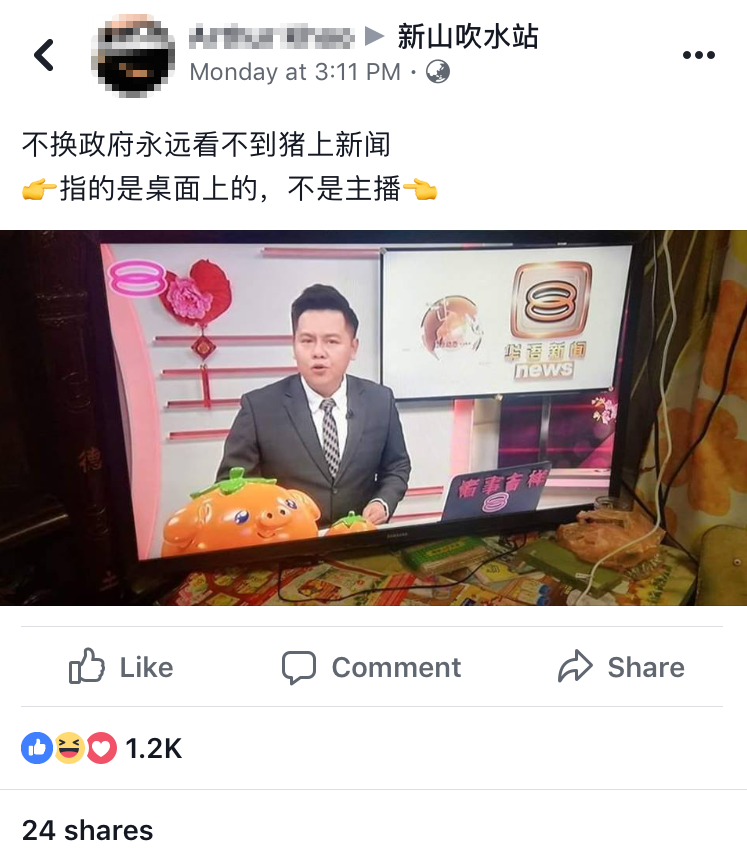
Task: Comment on this post
Action: coord(372,667)
